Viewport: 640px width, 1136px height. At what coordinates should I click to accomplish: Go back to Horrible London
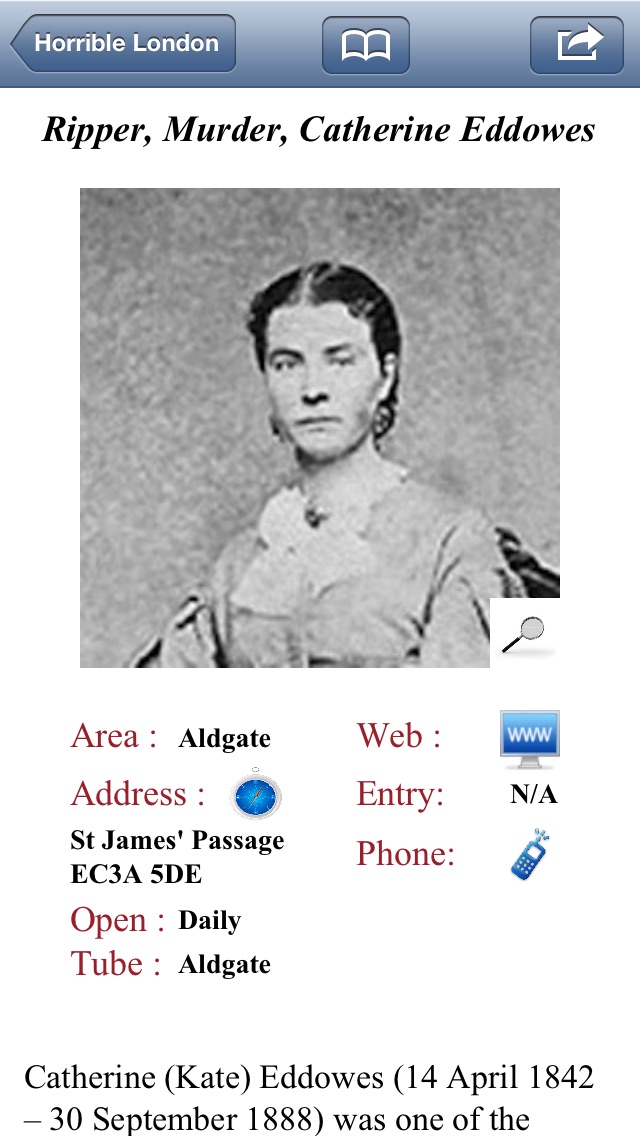[x=124, y=44]
